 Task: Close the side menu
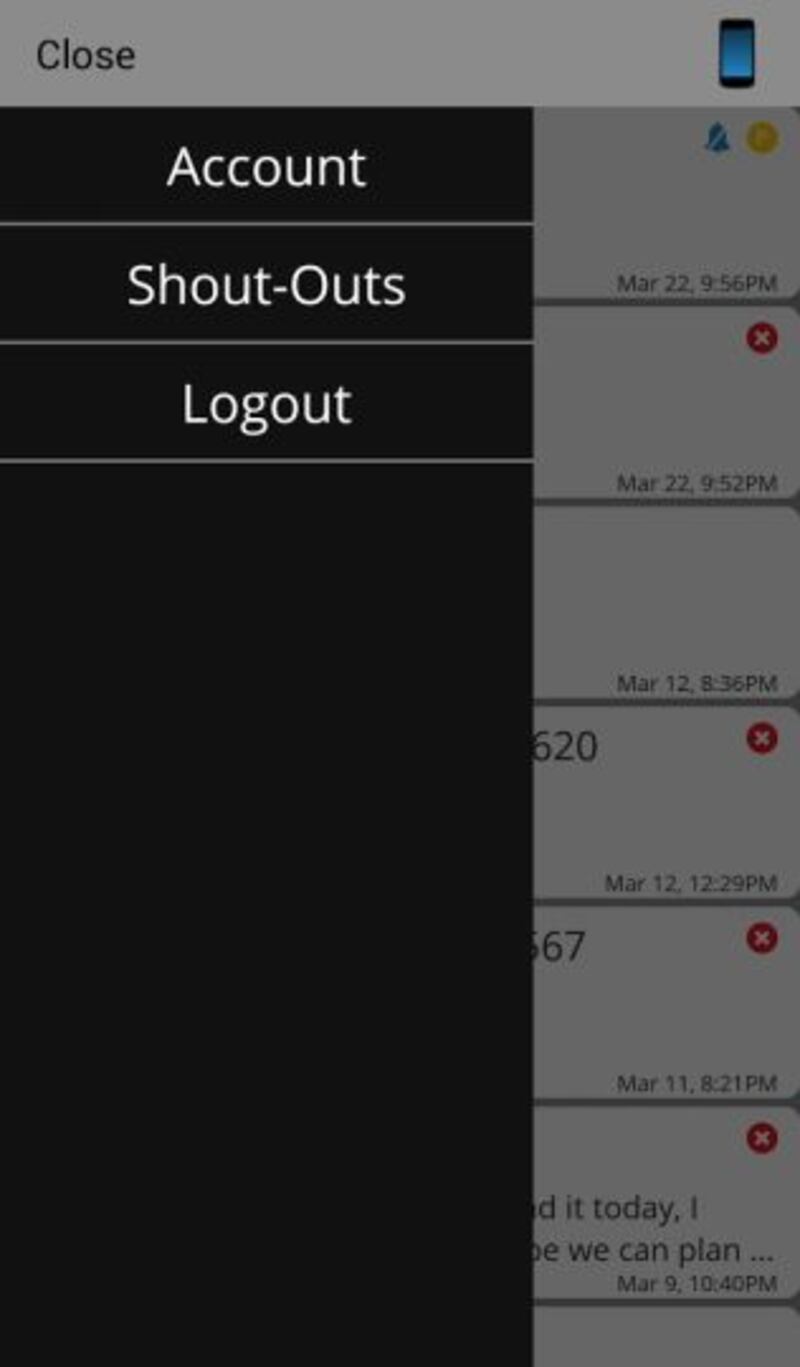(85, 54)
